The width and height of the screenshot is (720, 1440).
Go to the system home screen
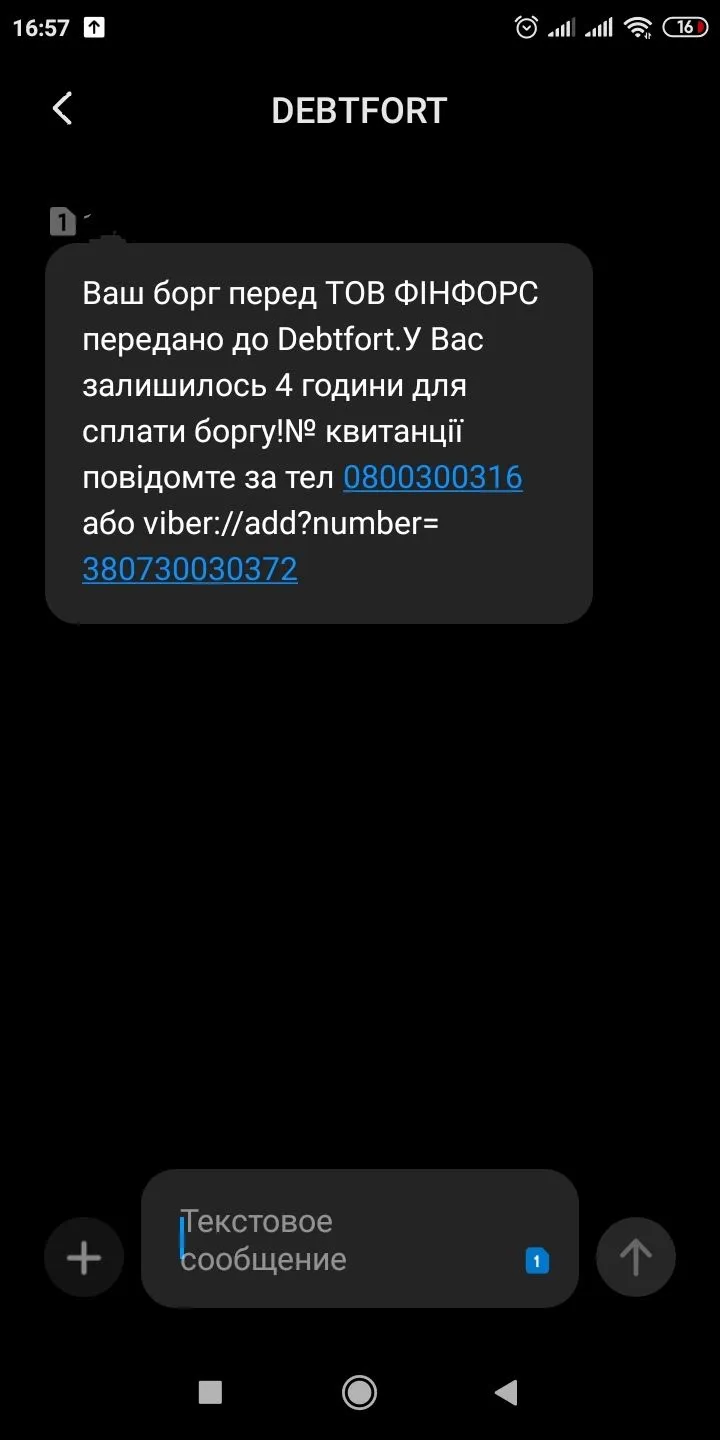(359, 1392)
